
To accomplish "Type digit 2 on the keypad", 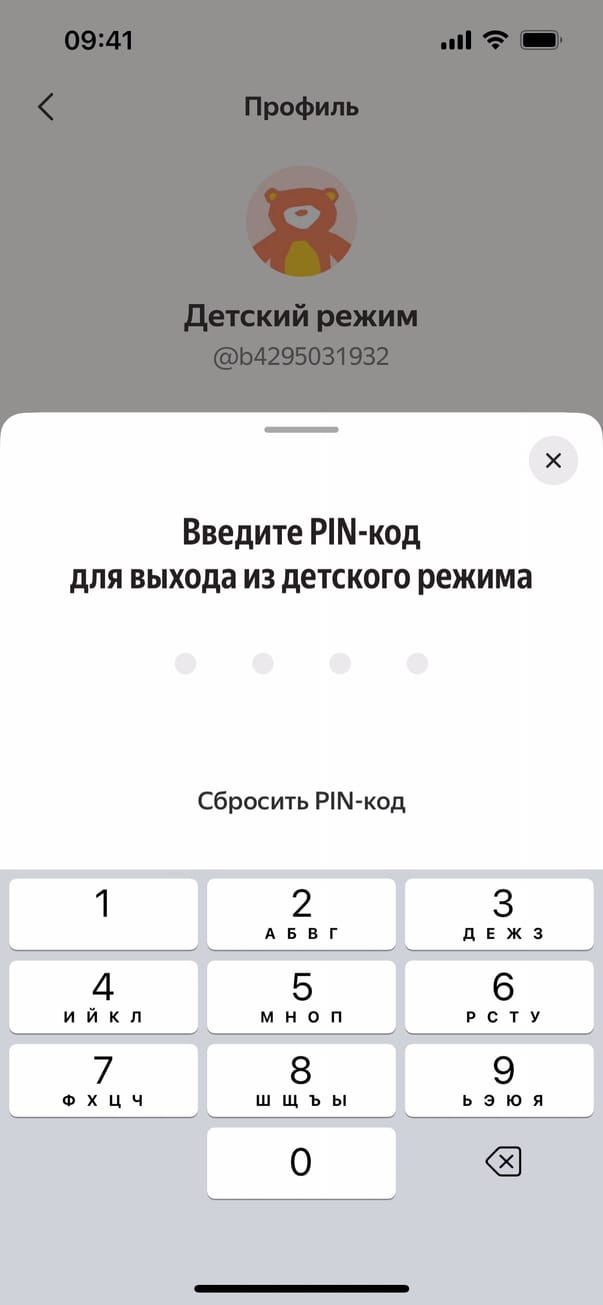I will 301,914.
